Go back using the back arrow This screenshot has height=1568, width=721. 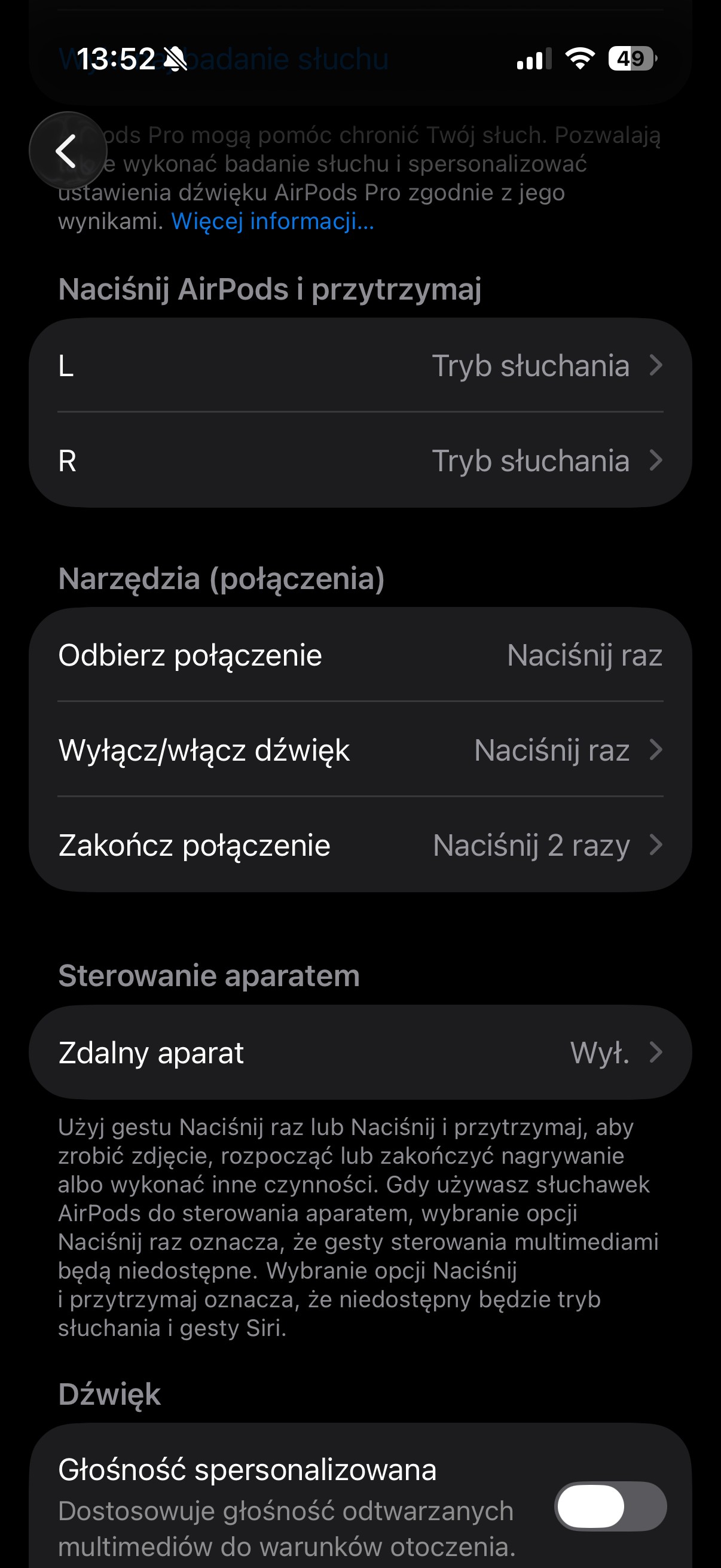click(68, 150)
